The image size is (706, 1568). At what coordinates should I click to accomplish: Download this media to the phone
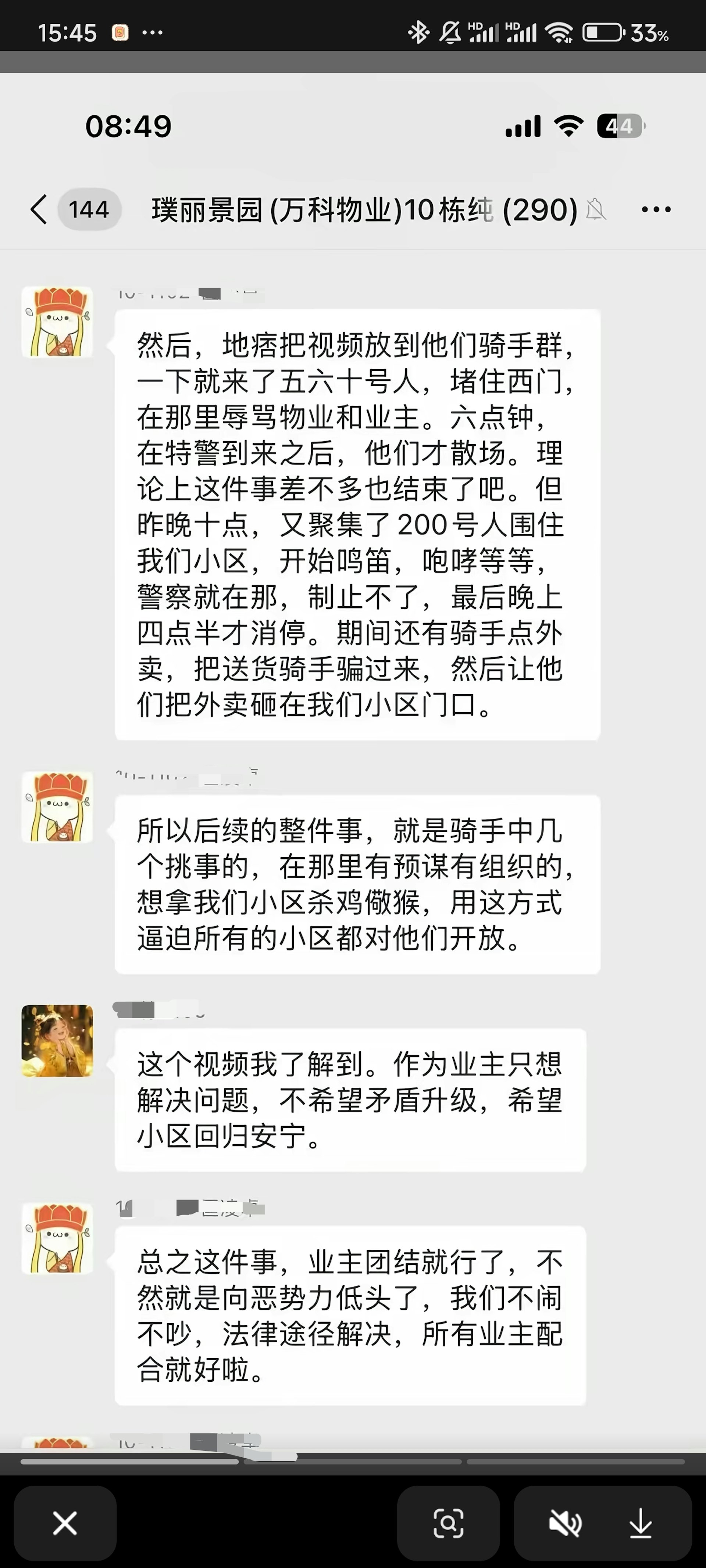click(640, 1524)
